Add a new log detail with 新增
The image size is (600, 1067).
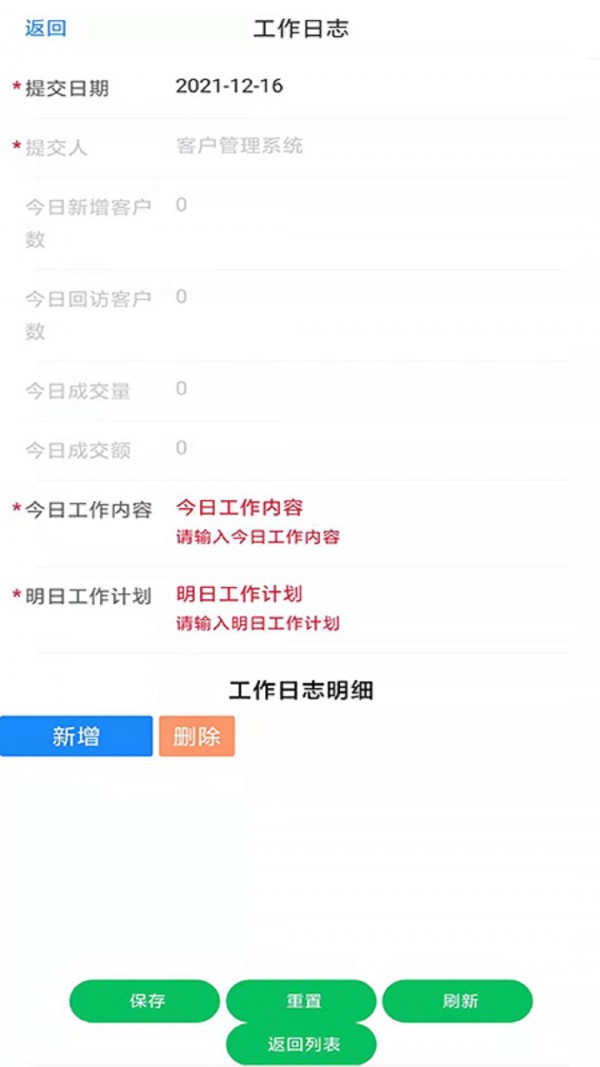[x=76, y=737]
